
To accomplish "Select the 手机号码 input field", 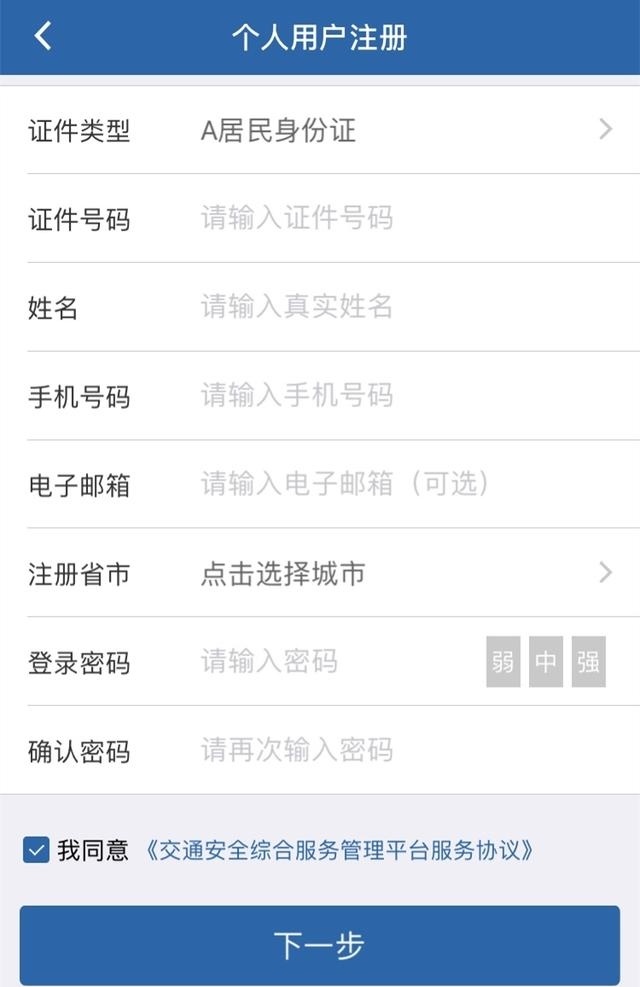I will (x=400, y=395).
